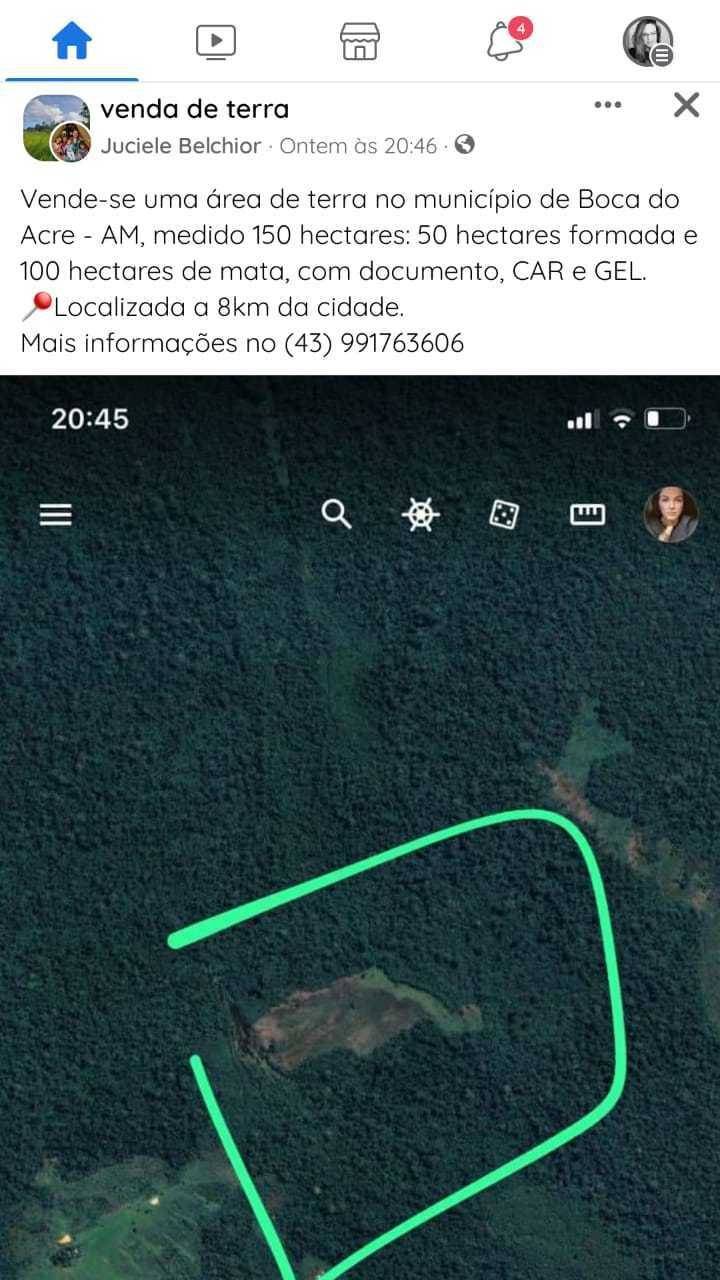The width and height of the screenshot is (720, 1280).
Task: Hide this post with the X
Action: tap(686, 105)
